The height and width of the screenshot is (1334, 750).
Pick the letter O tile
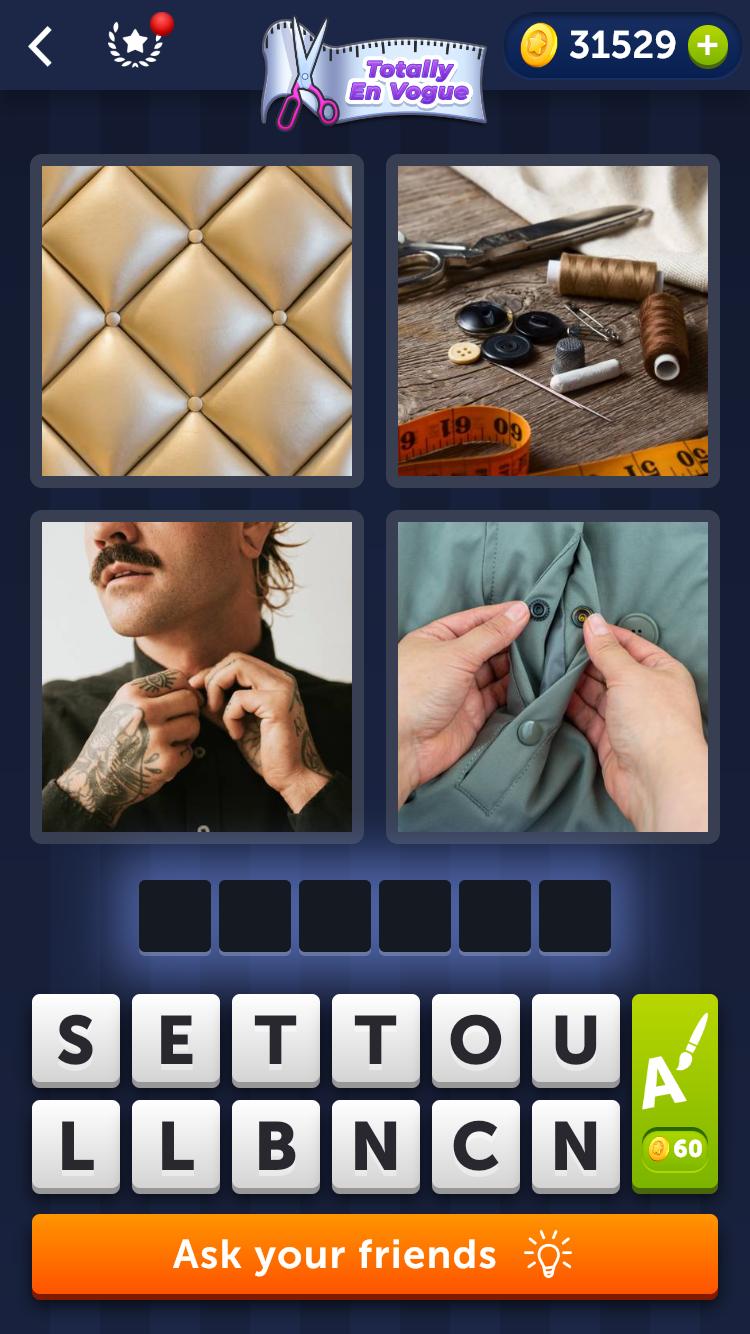(476, 1040)
